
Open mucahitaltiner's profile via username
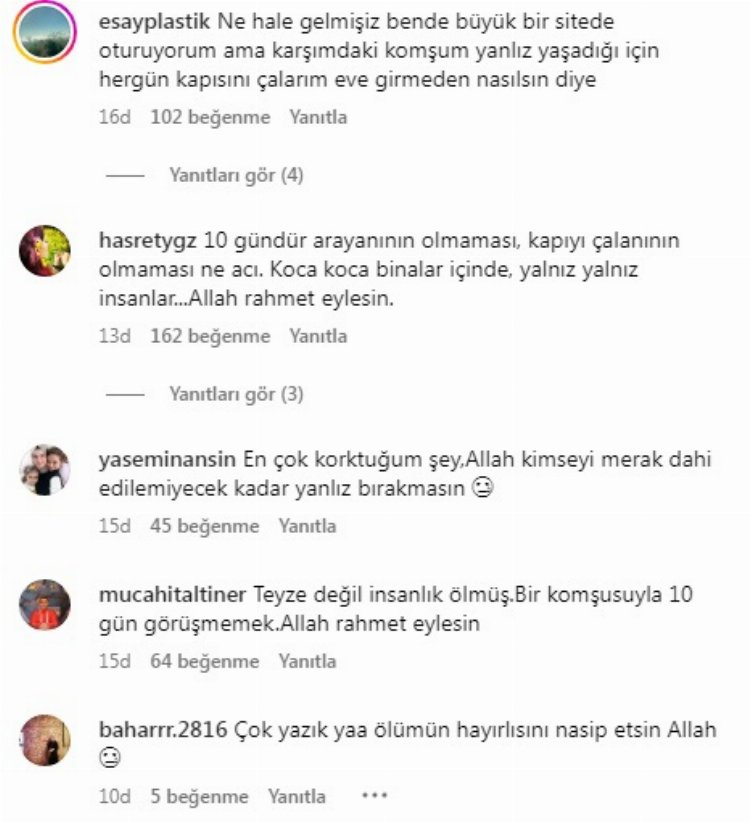click(x=172, y=595)
